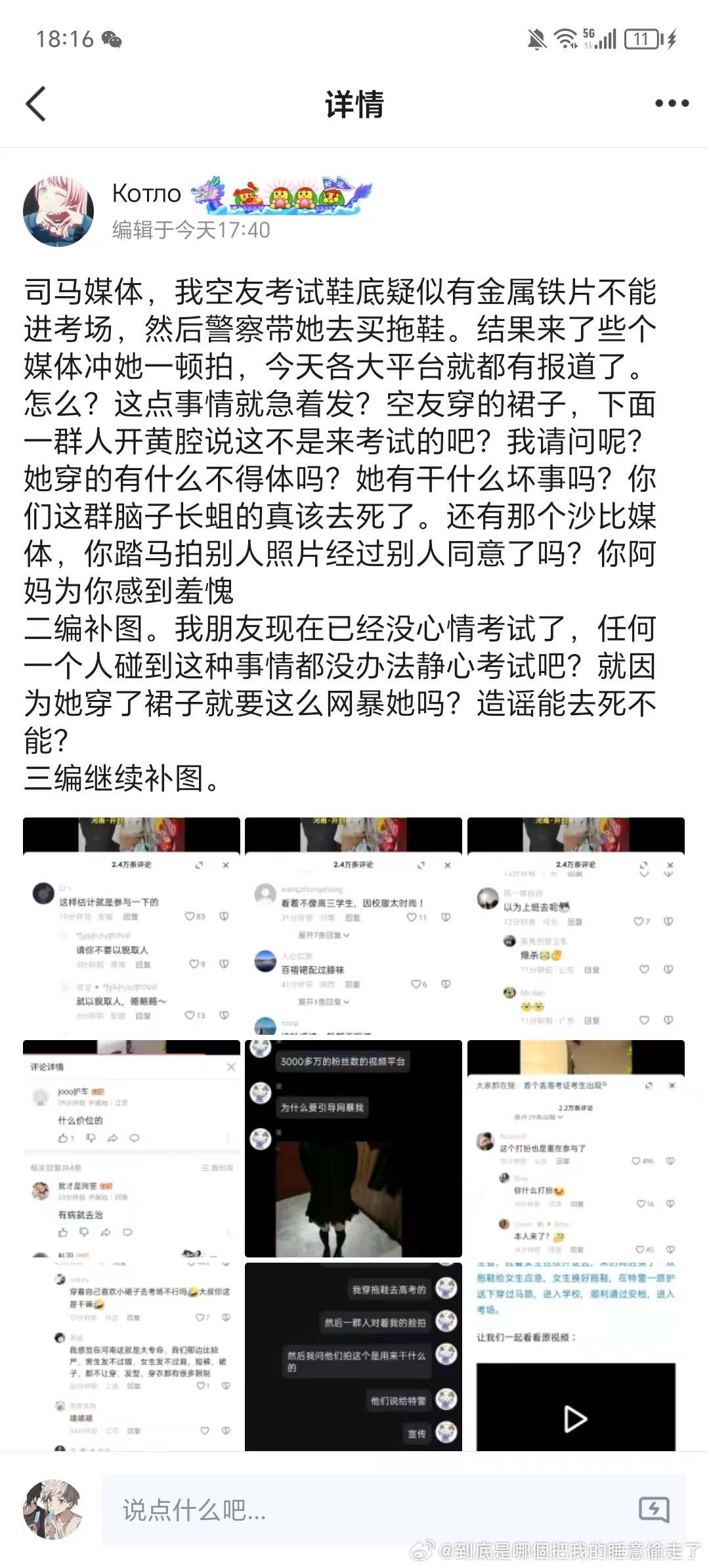
Task: Open the three-dot overflow menu
Action: point(672,104)
